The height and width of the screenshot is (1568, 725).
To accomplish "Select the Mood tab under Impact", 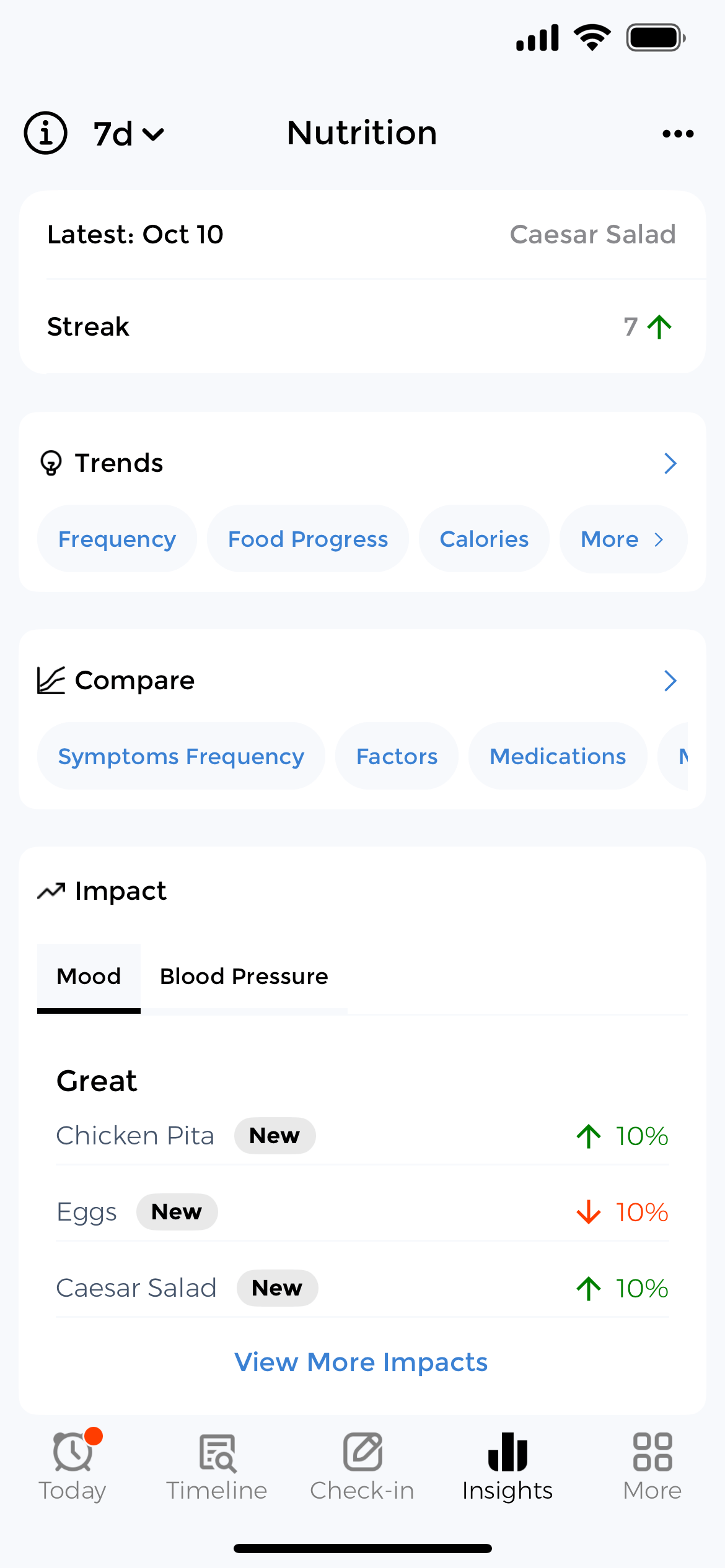I will [x=89, y=976].
